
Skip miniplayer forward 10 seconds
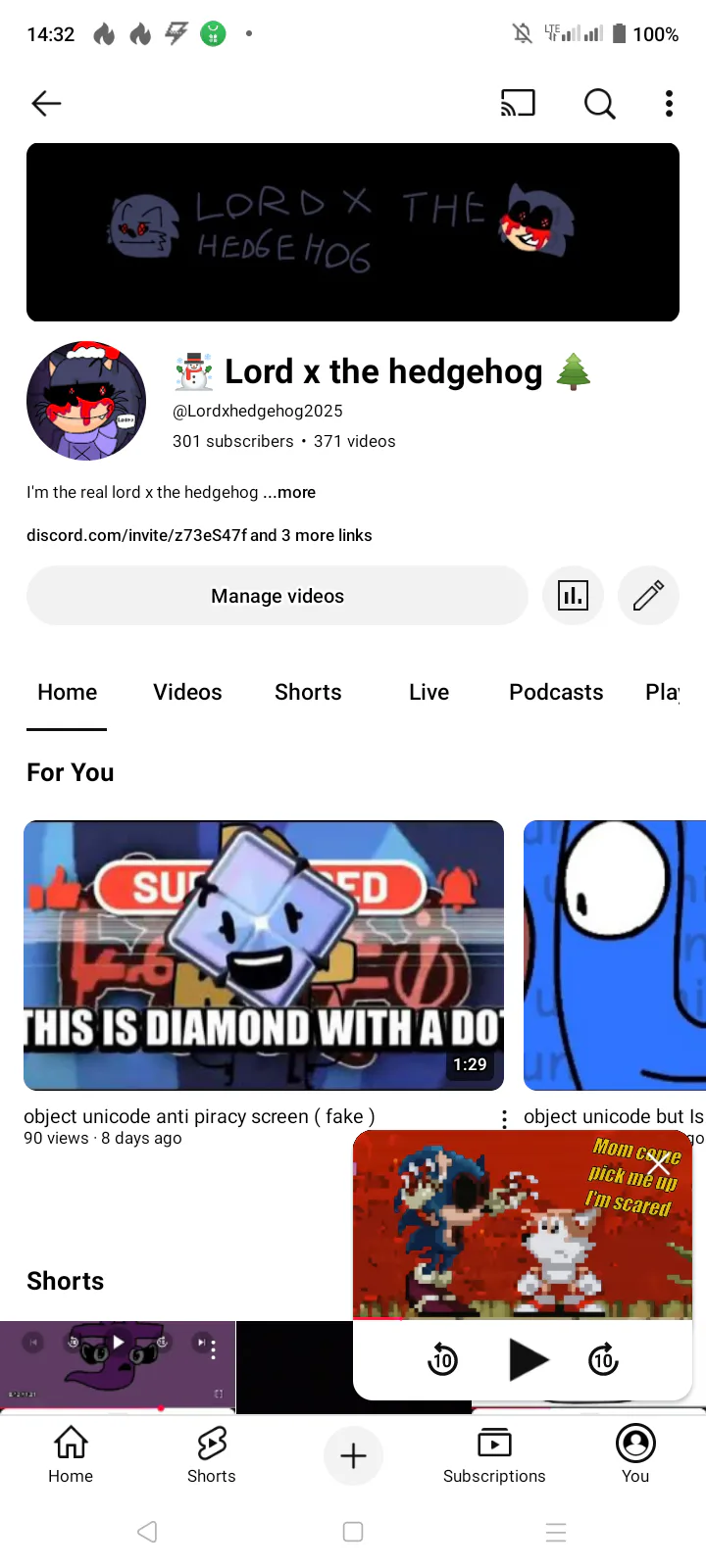tap(603, 1360)
